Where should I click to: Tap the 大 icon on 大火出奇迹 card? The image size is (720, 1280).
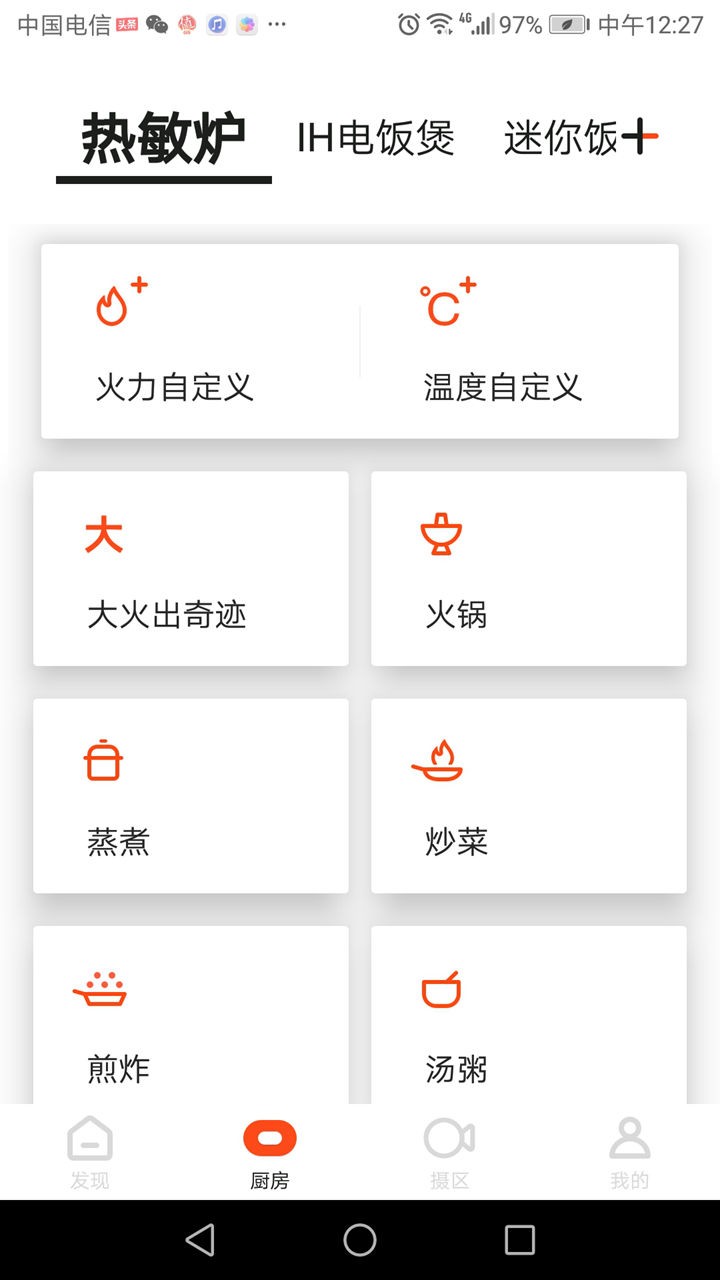pyautogui.click(x=103, y=533)
